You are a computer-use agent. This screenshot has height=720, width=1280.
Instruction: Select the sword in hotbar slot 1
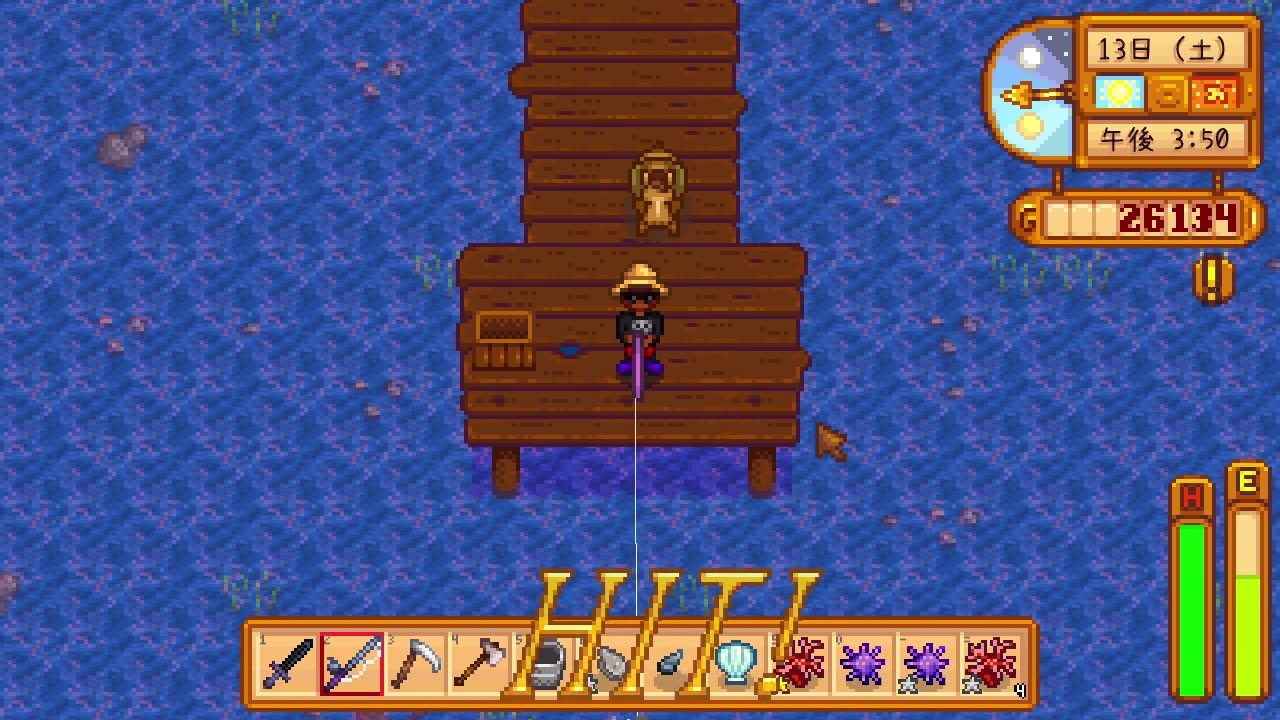click(288, 664)
